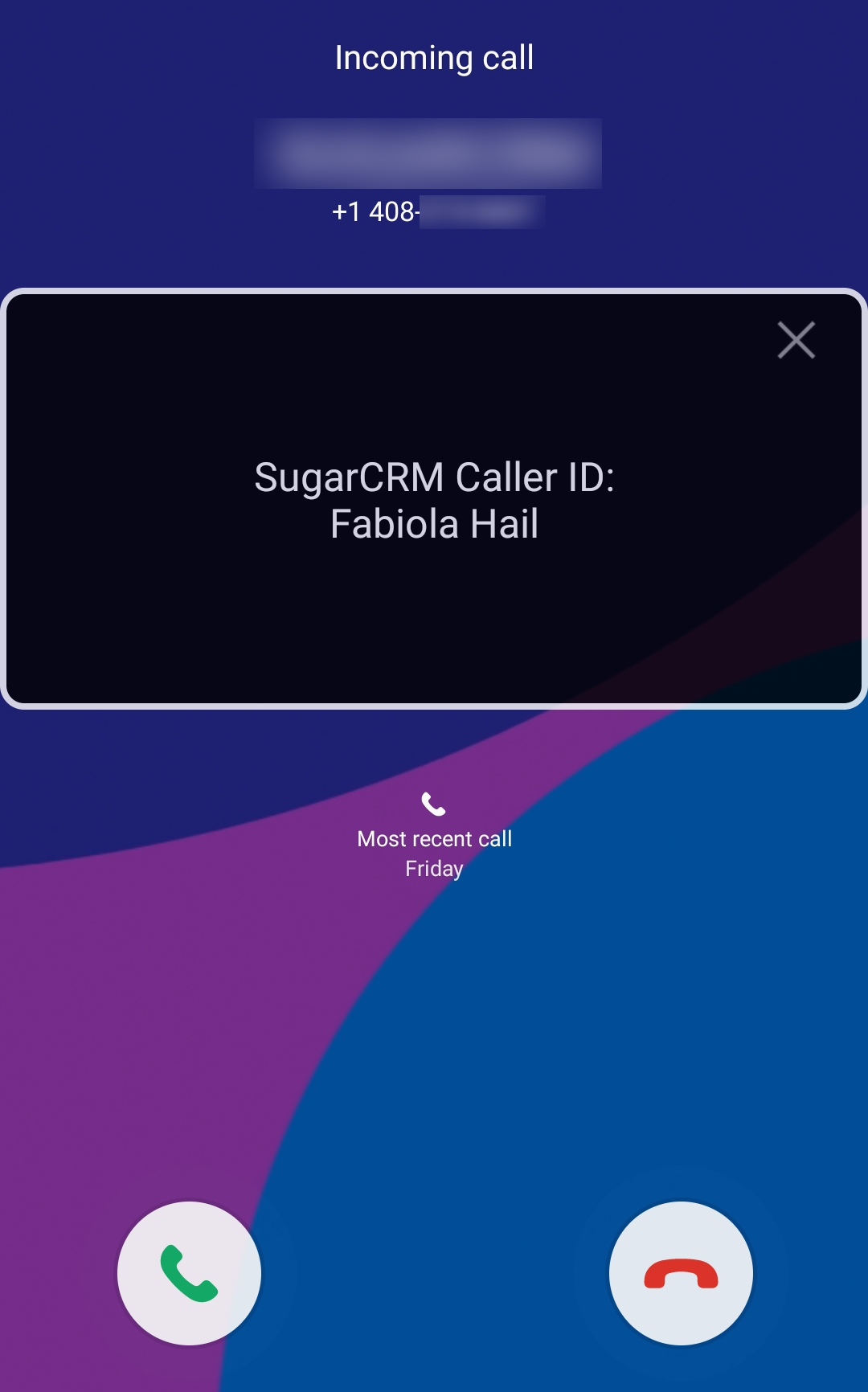The image size is (868, 1392).
Task: Dismiss the SugarCRM Caller ID popup
Action: pyautogui.click(x=796, y=340)
